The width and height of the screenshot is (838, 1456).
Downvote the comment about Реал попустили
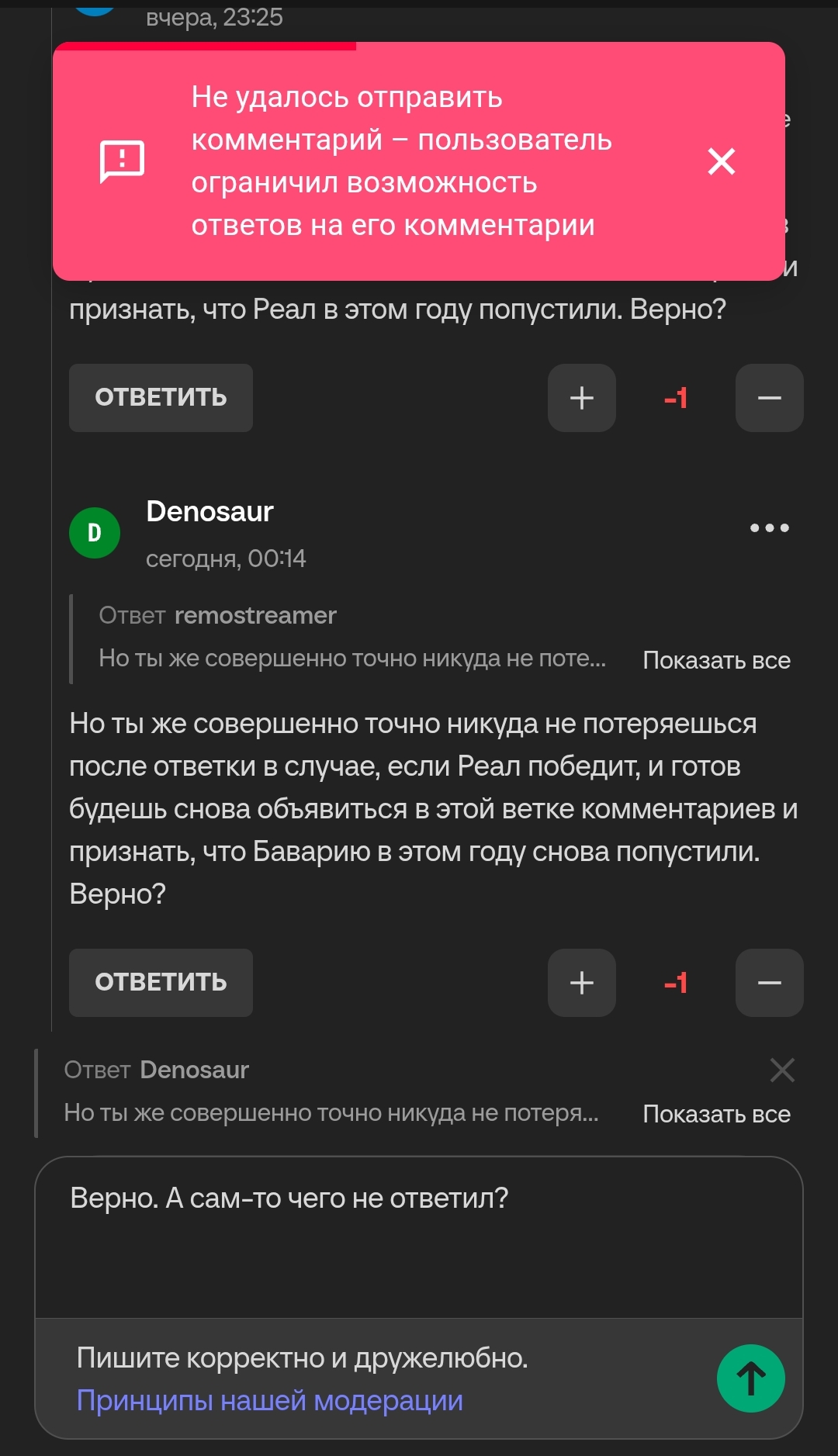click(x=769, y=398)
